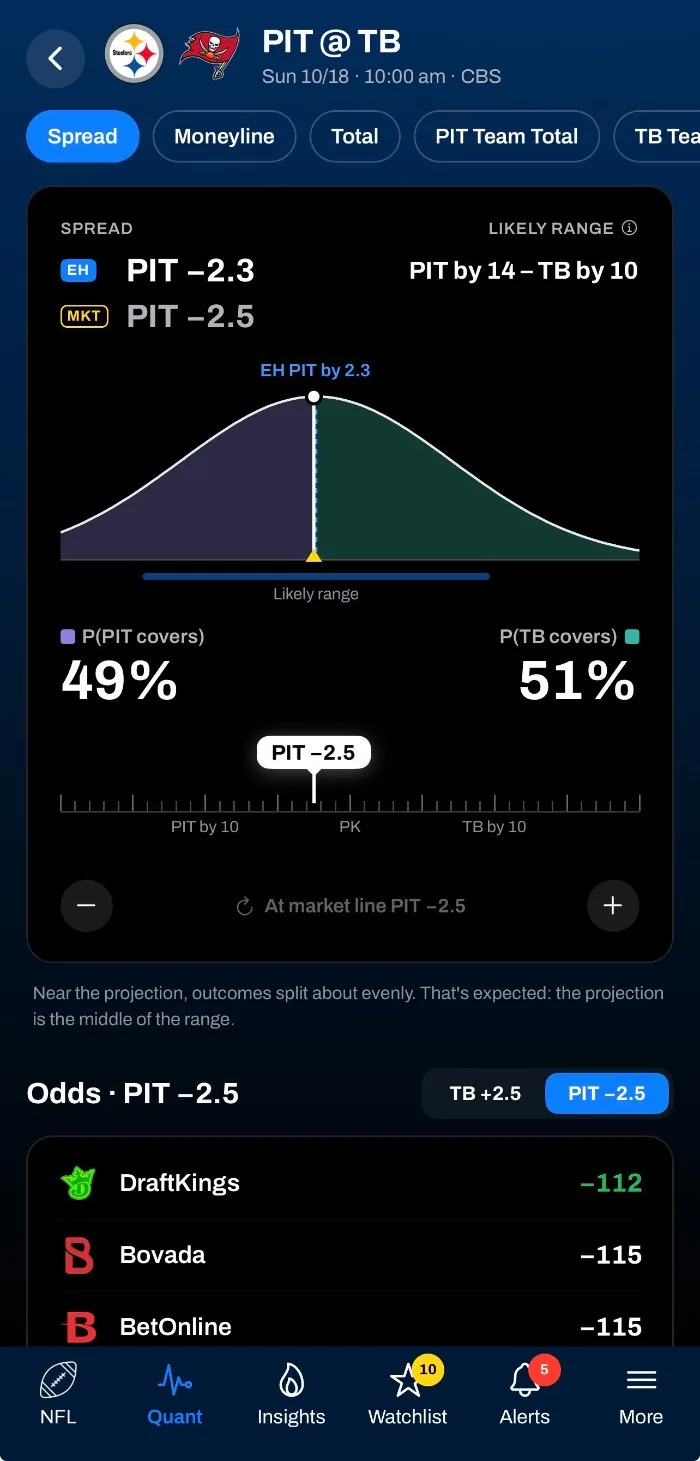Open the Watchlist tab

pyautogui.click(x=408, y=1394)
